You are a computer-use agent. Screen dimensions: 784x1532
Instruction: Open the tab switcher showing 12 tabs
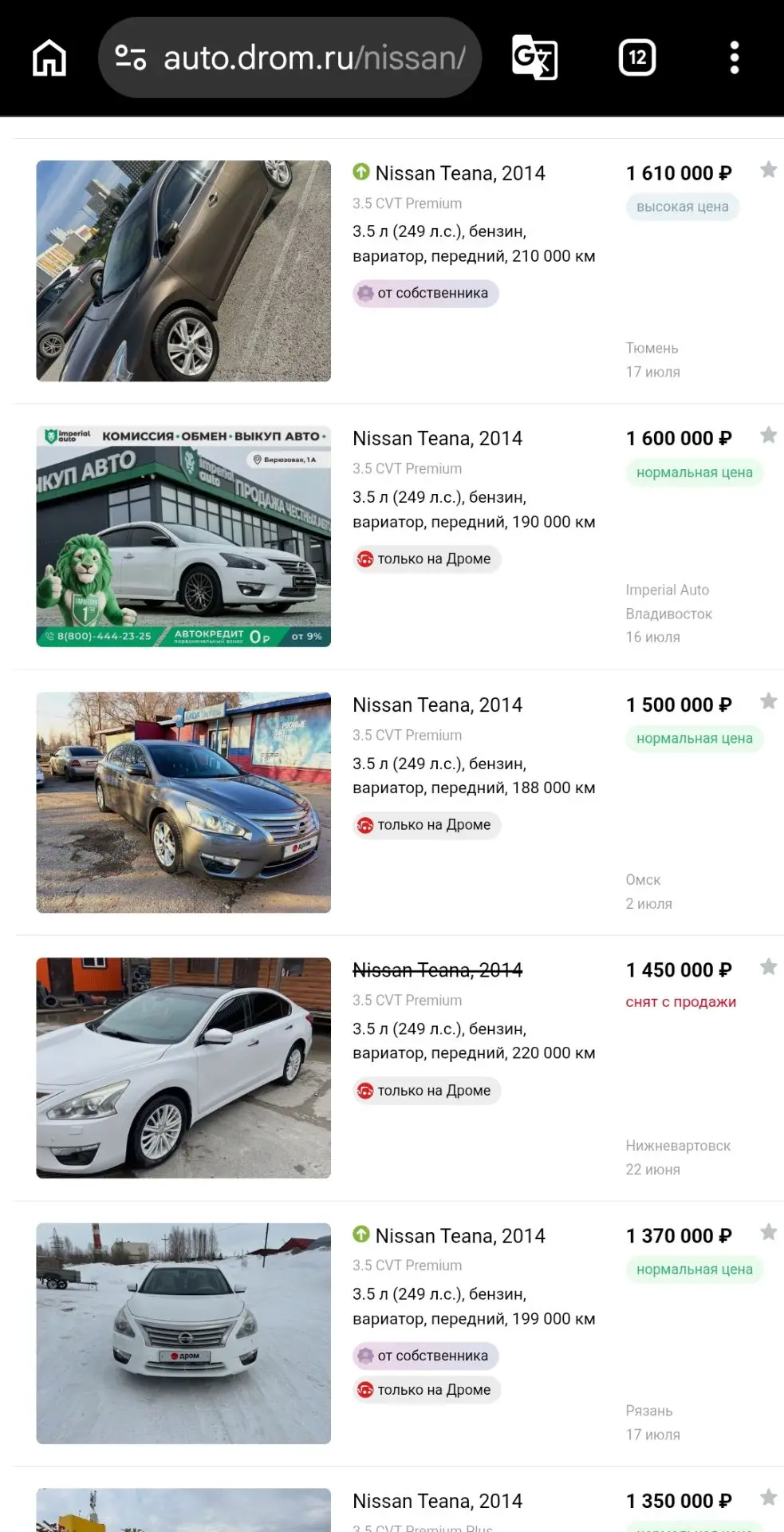(x=637, y=57)
